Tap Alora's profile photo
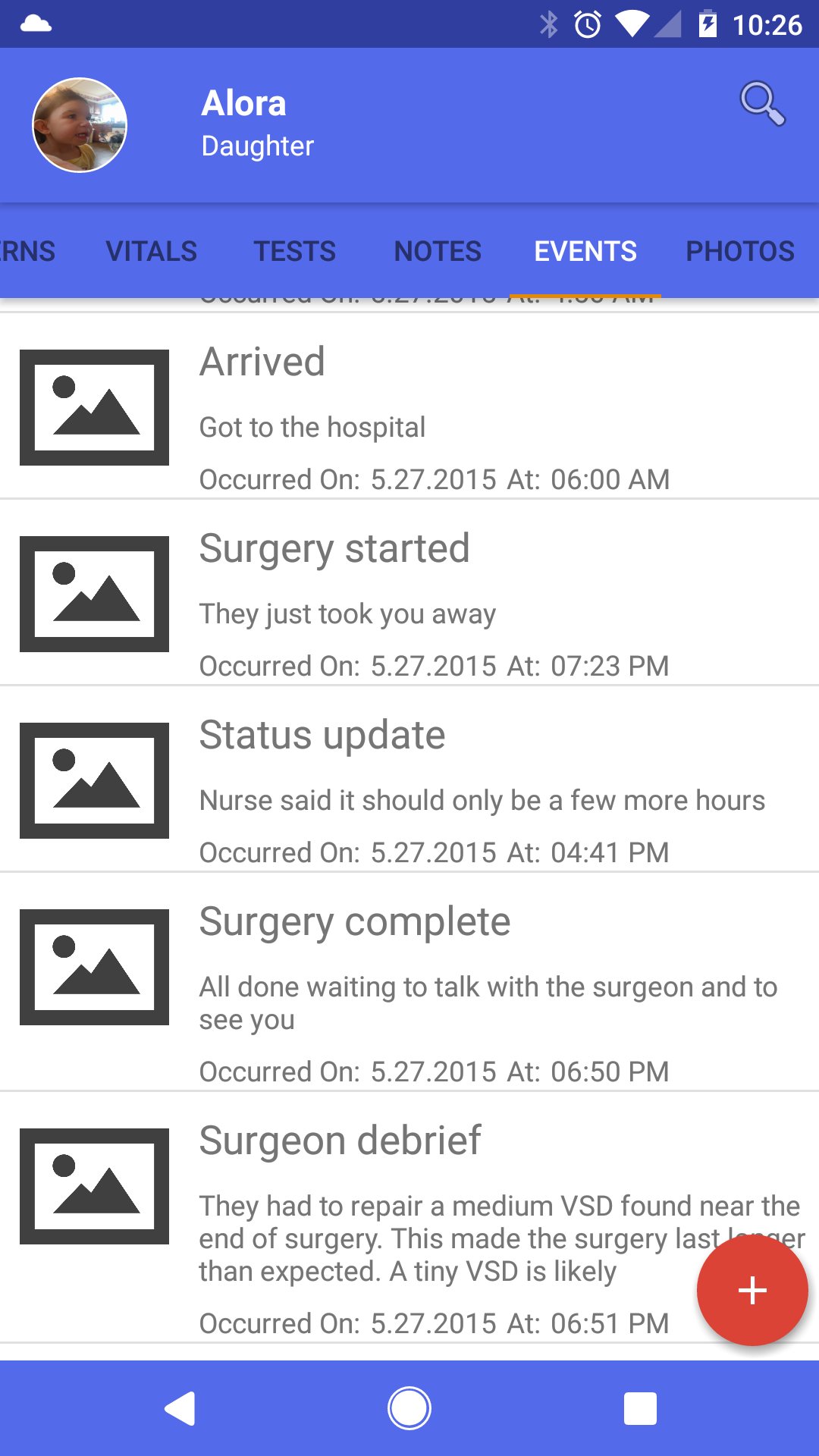This screenshot has width=819, height=1456. click(80, 125)
